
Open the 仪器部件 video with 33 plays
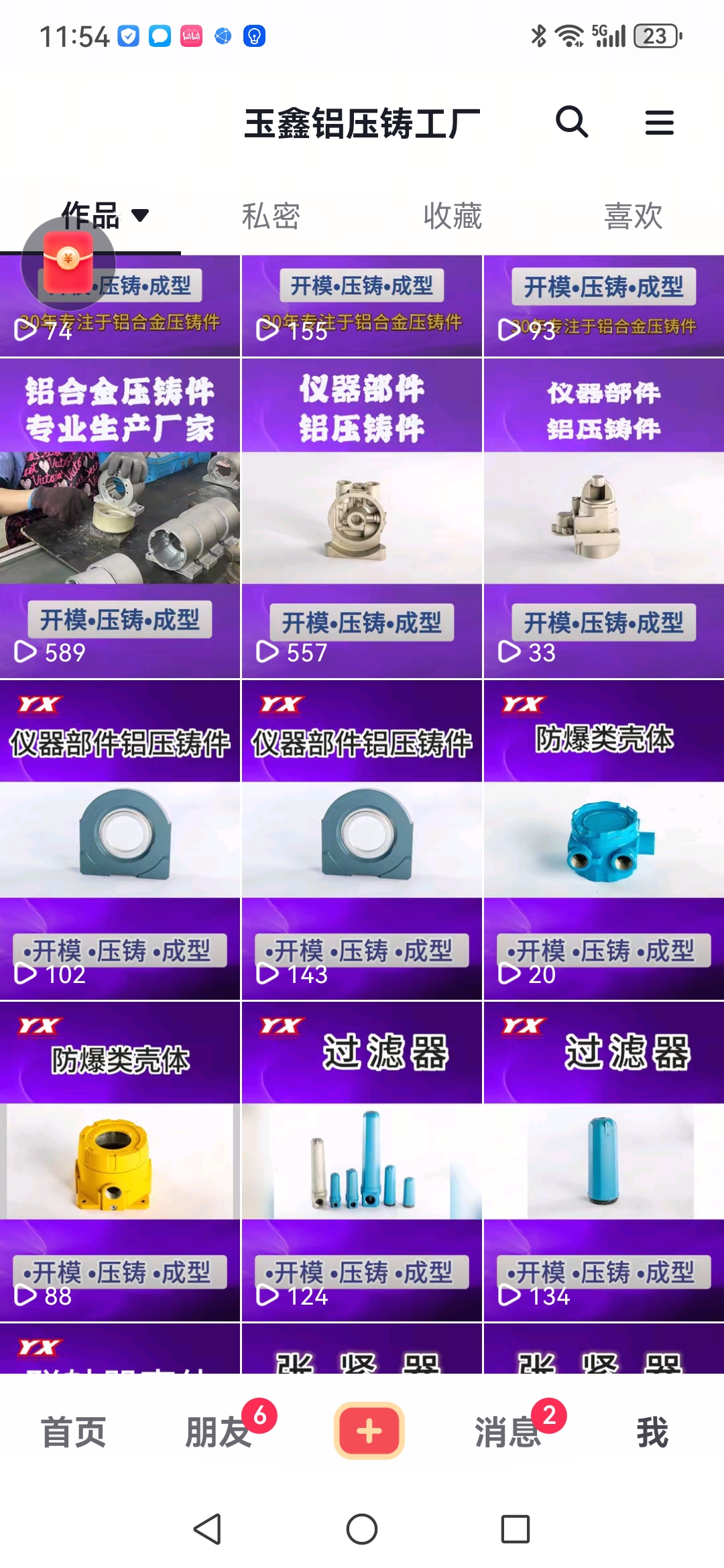(603, 518)
